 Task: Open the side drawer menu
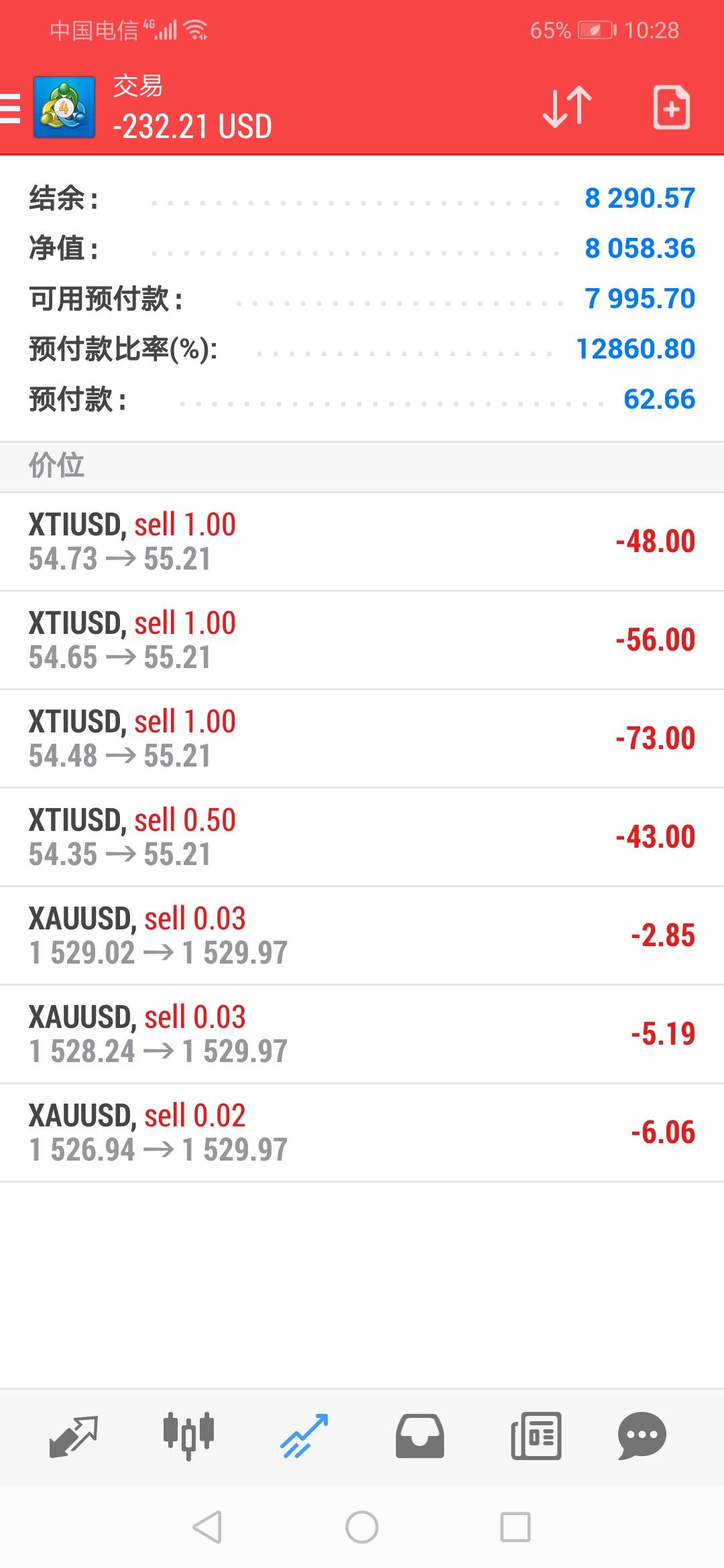click(11, 108)
